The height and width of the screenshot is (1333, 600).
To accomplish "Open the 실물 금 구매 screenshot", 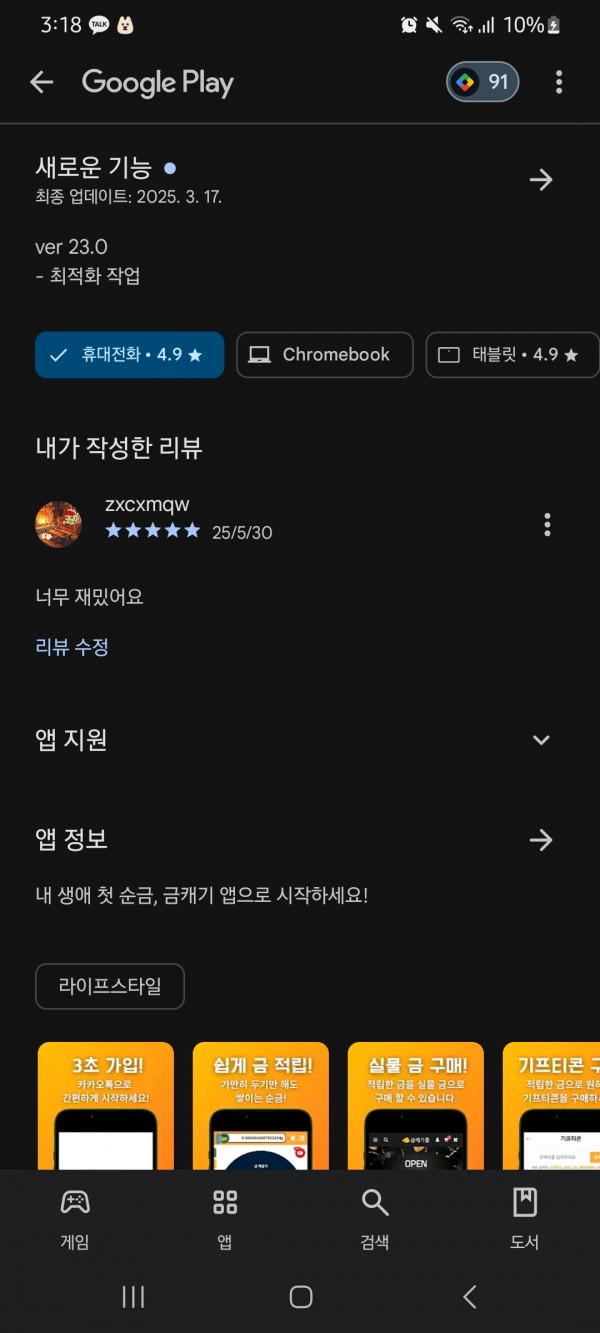I will coord(416,1106).
